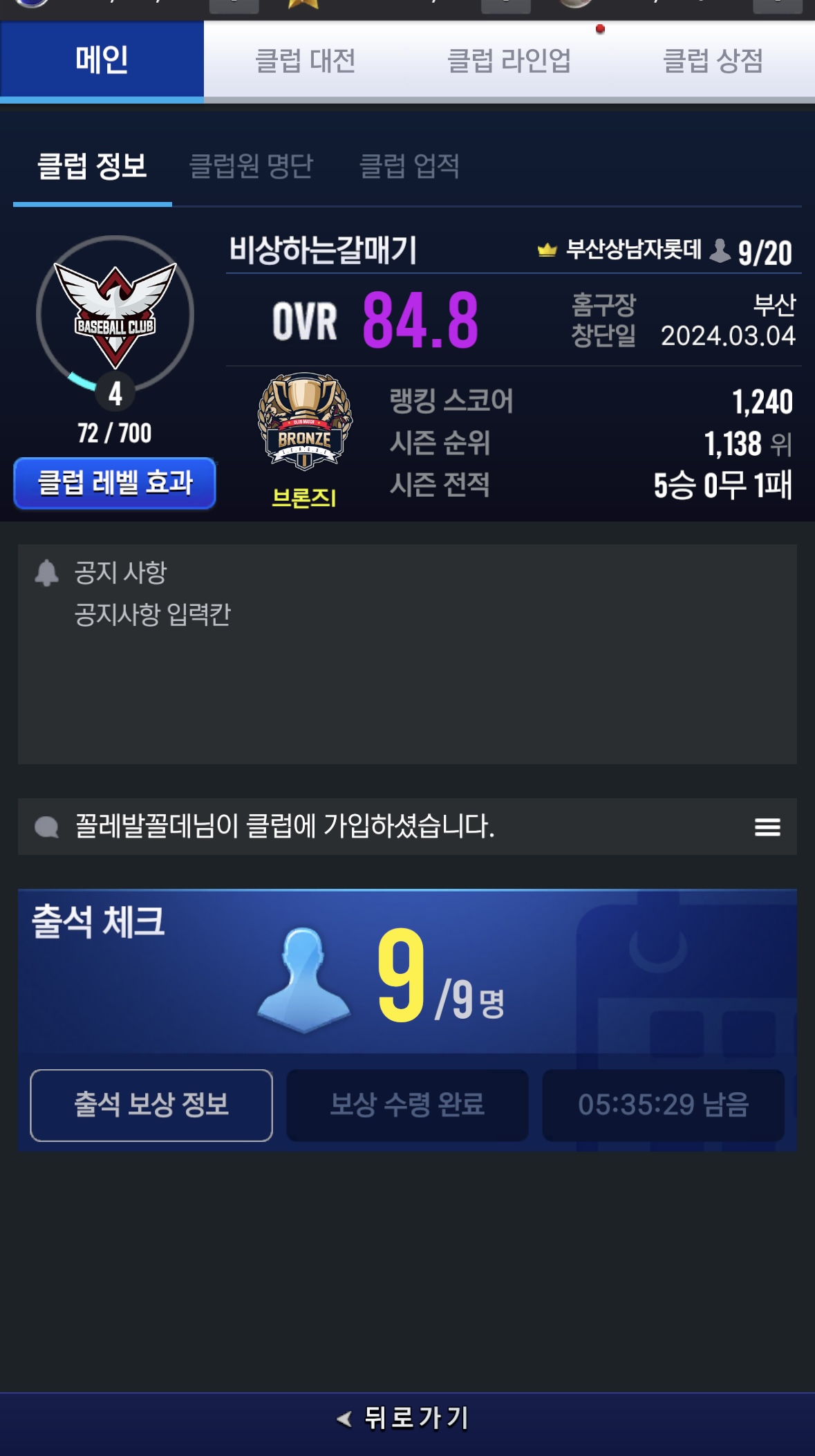
Task: Switch to the 클럽 라인업 tab
Action: [x=509, y=60]
